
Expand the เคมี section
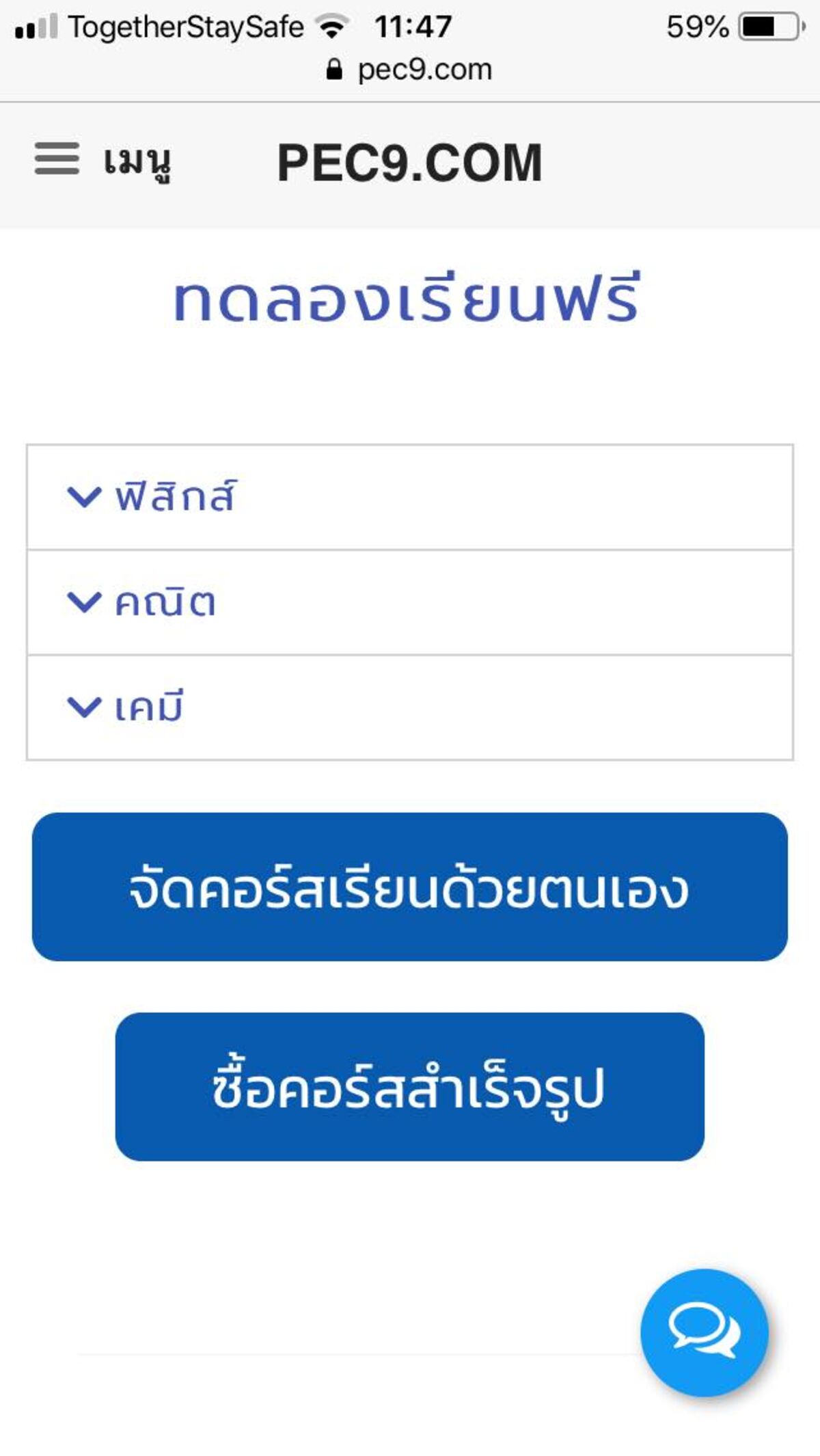pyautogui.click(x=410, y=707)
